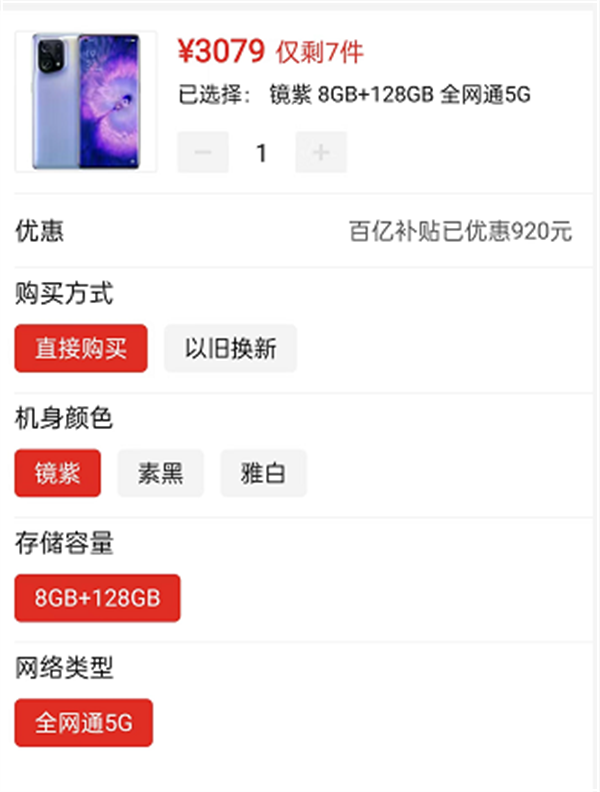The height and width of the screenshot is (792, 600).
Task: Pick the 镜紫 body color
Action: (x=58, y=473)
